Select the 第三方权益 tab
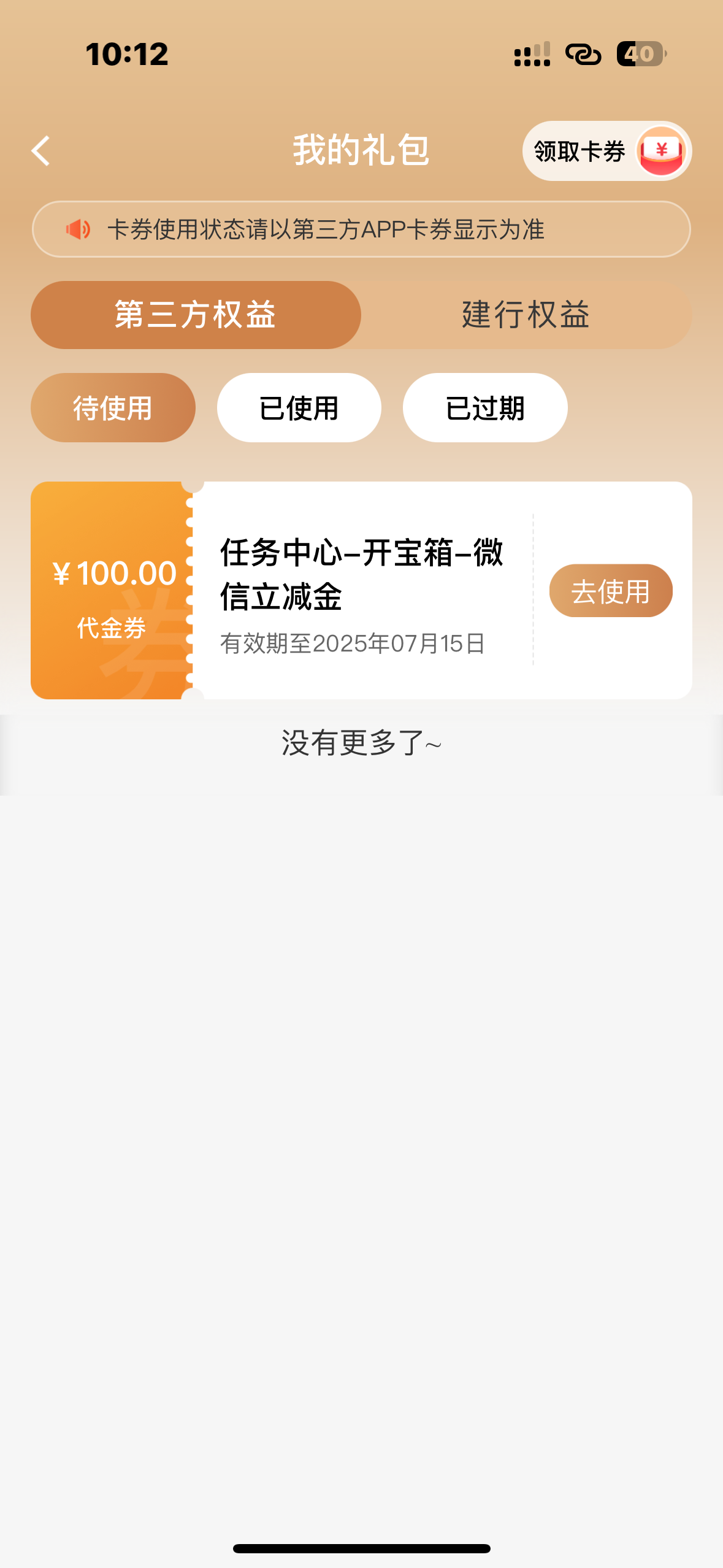Screen dimensions: 723x1568 pos(196,315)
